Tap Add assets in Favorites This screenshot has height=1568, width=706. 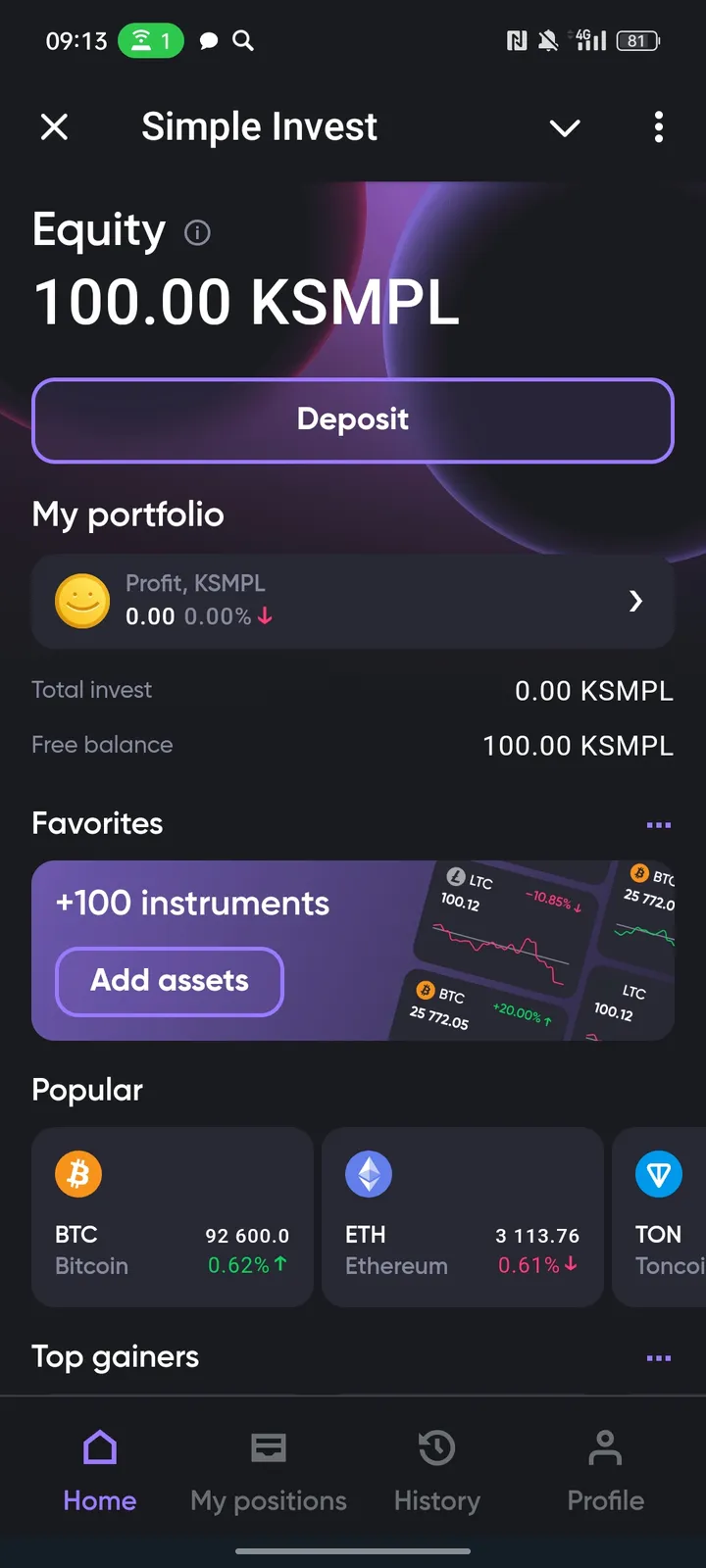coord(170,981)
